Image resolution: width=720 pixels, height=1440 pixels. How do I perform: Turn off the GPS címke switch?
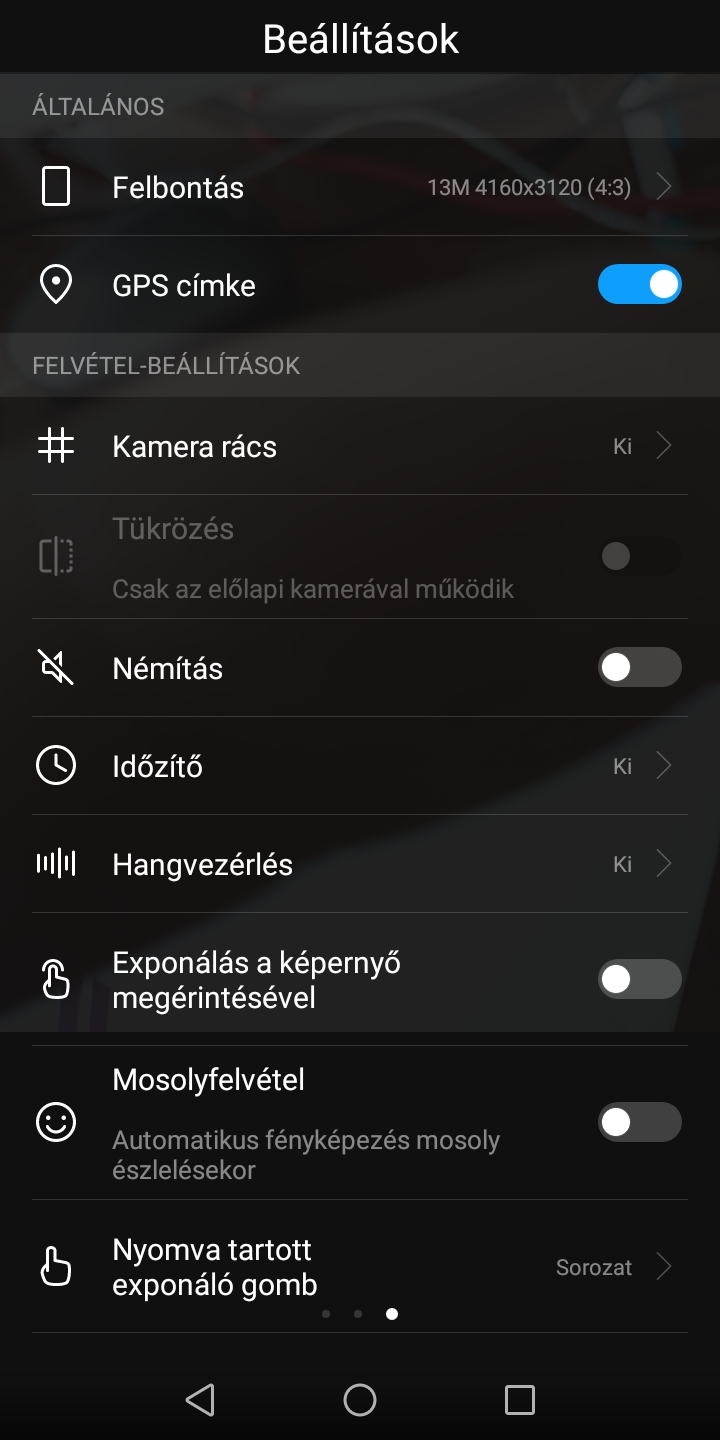pyautogui.click(x=639, y=285)
